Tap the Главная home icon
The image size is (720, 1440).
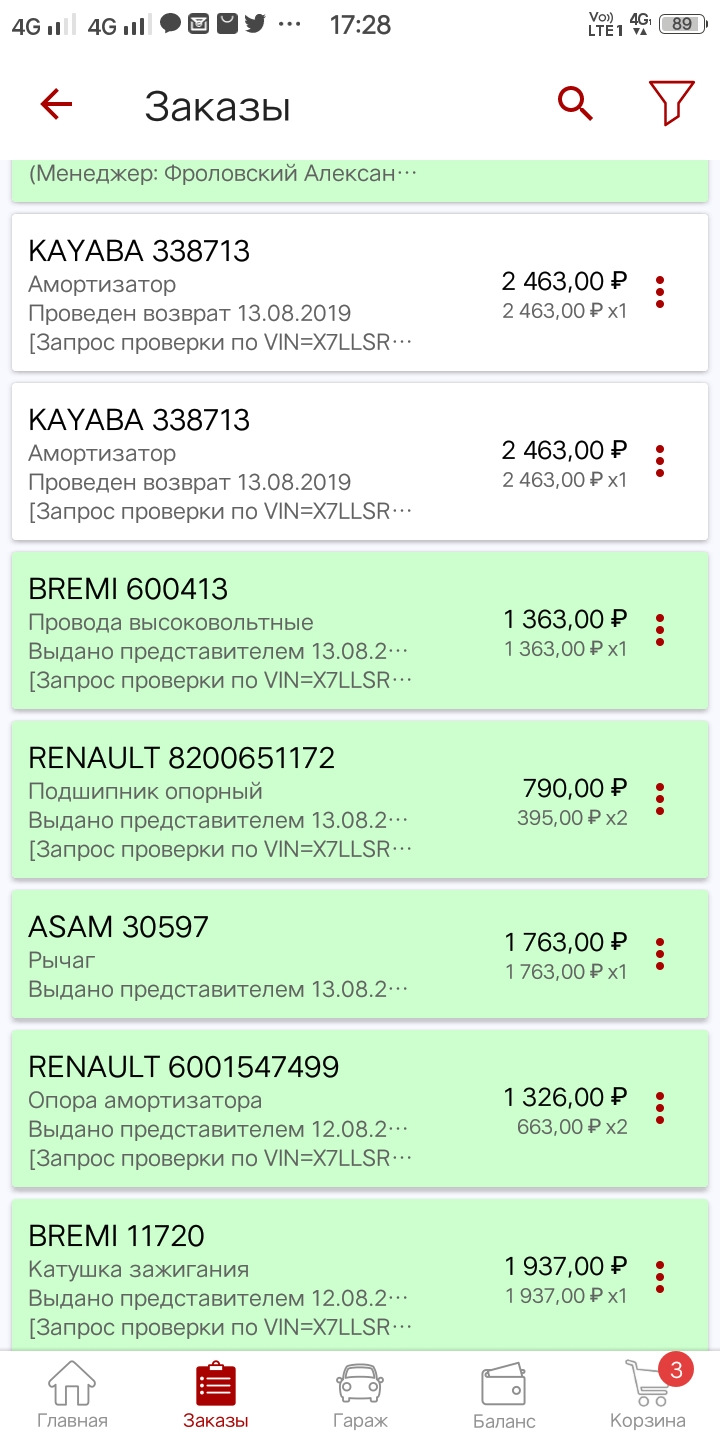pos(72,1383)
